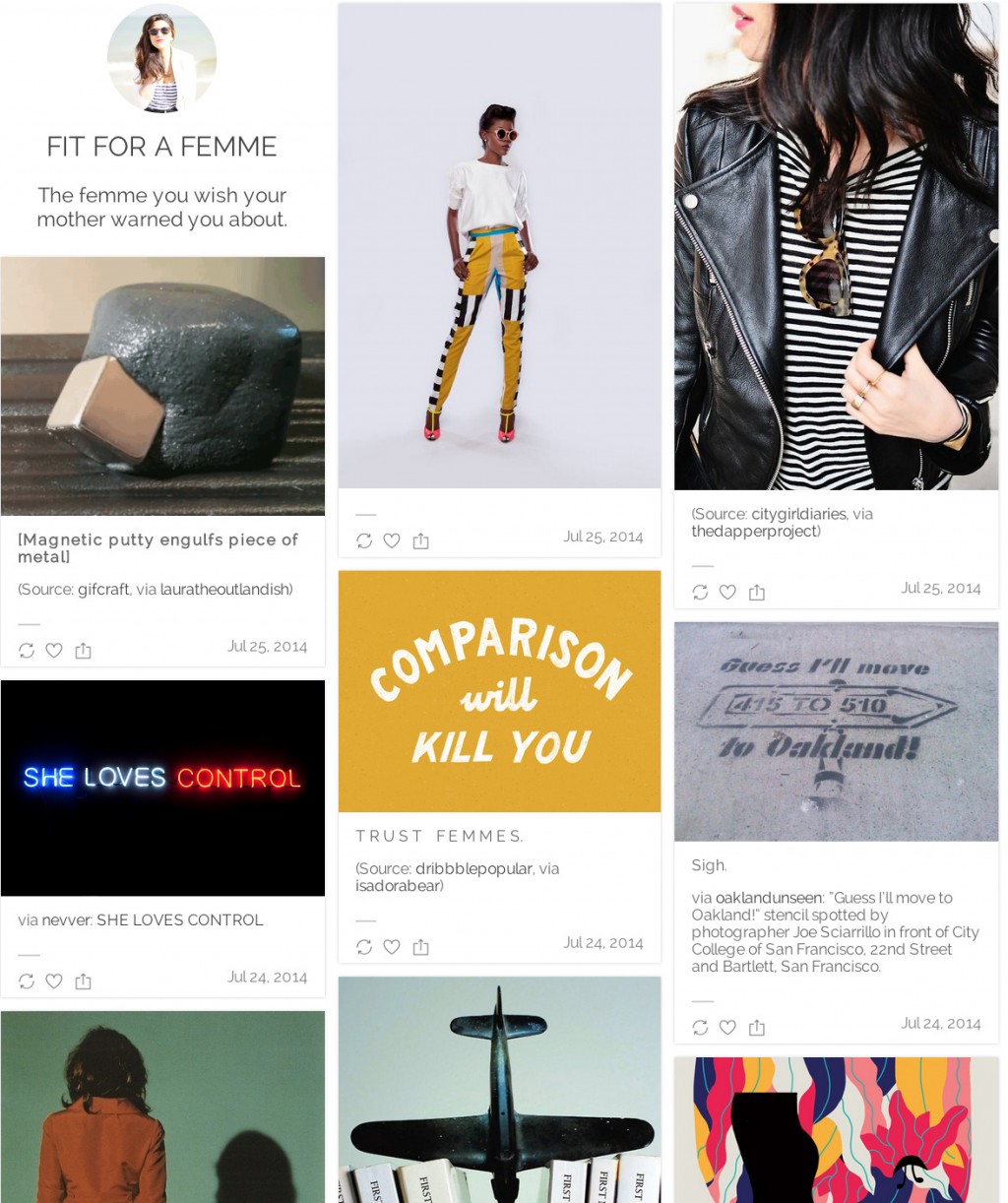Open the striped yellow pants photo
This screenshot has height=1203, width=1008.
click(x=499, y=245)
